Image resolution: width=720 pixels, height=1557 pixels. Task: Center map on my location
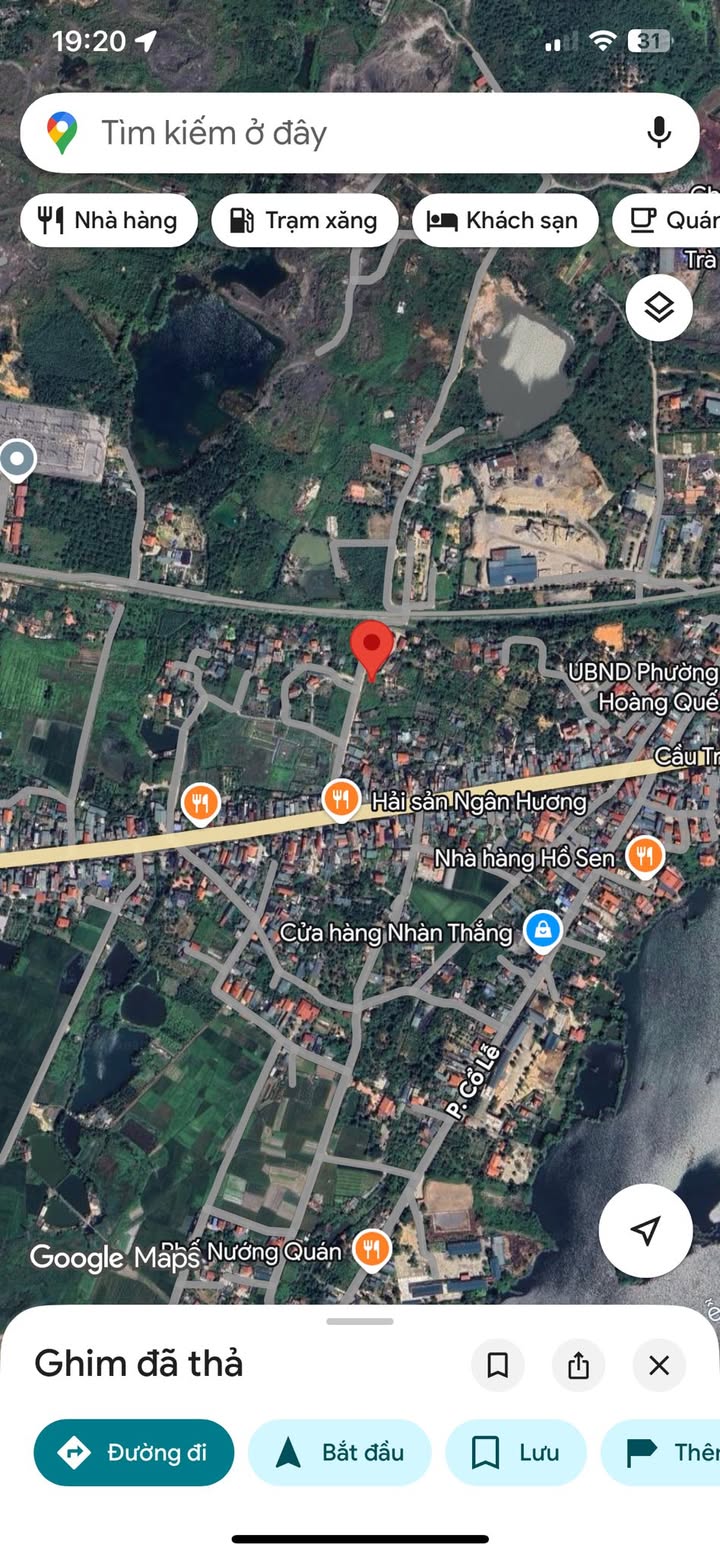click(646, 1230)
